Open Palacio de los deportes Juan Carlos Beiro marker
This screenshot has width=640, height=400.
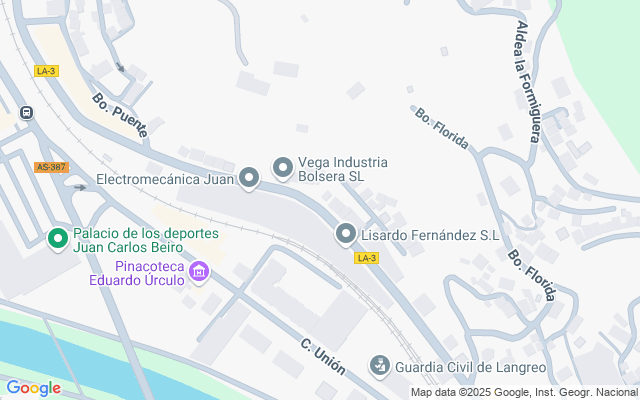pos(58,239)
